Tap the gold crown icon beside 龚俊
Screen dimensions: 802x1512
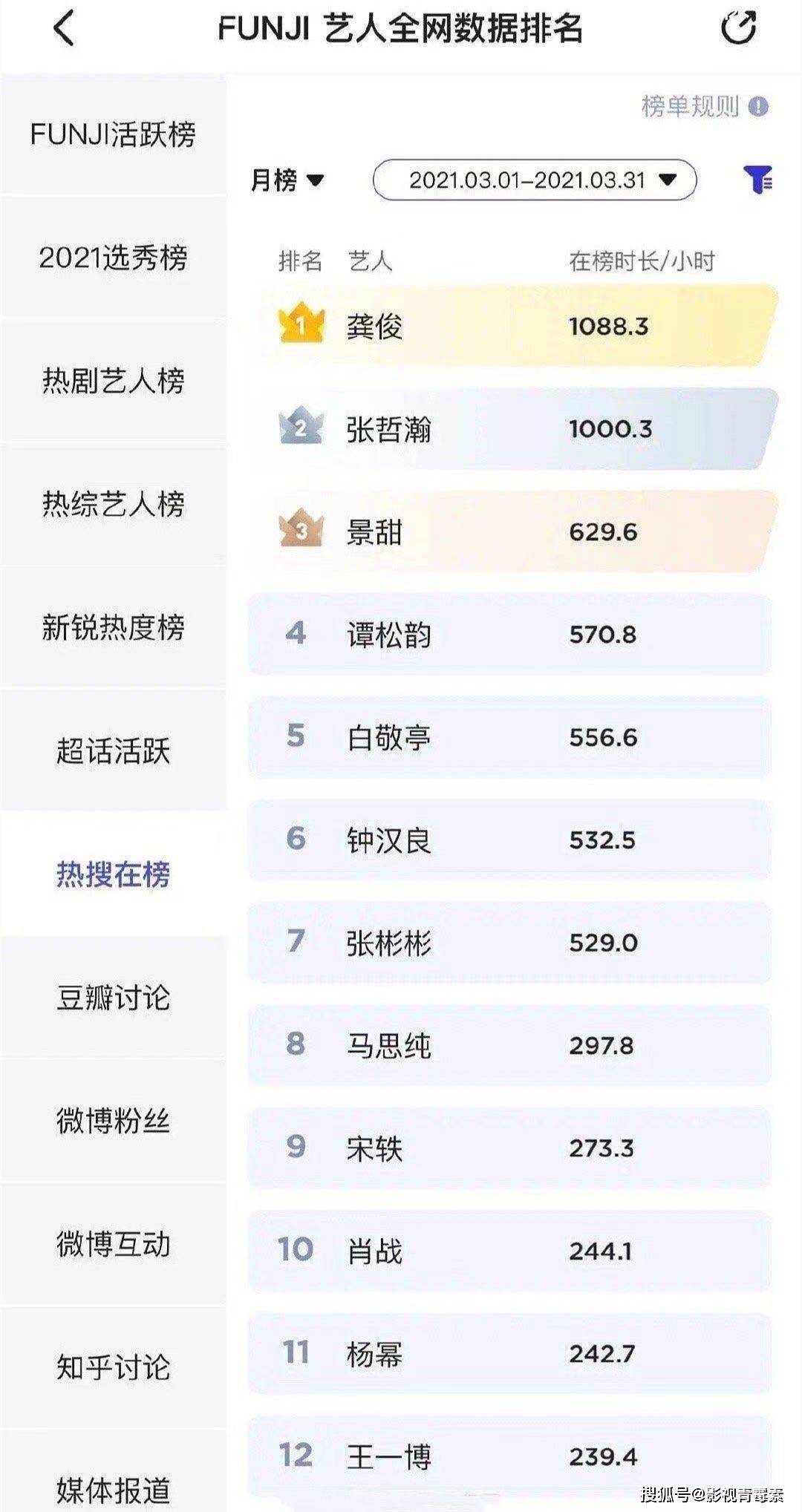pyautogui.click(x=301, y=324)
